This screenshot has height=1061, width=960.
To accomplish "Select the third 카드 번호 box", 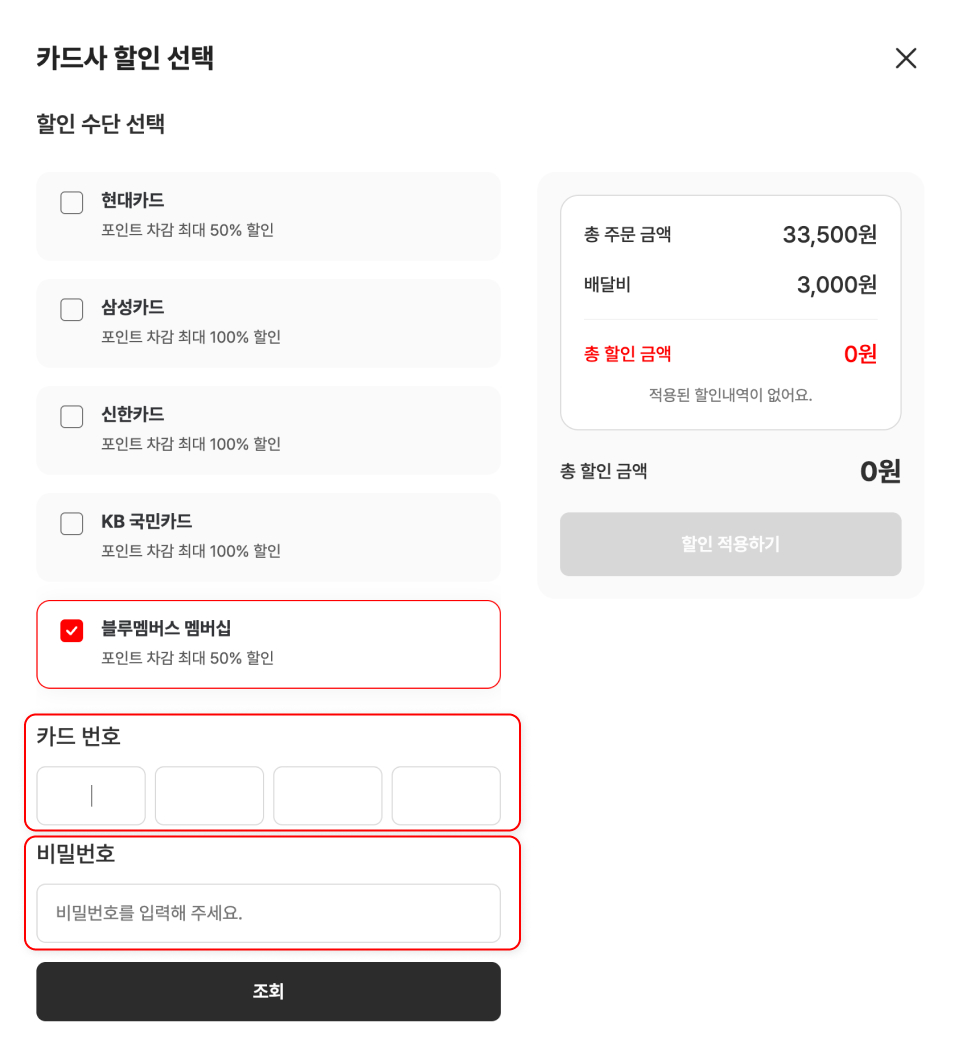I will pyautogui.click(x=327, y=796).
